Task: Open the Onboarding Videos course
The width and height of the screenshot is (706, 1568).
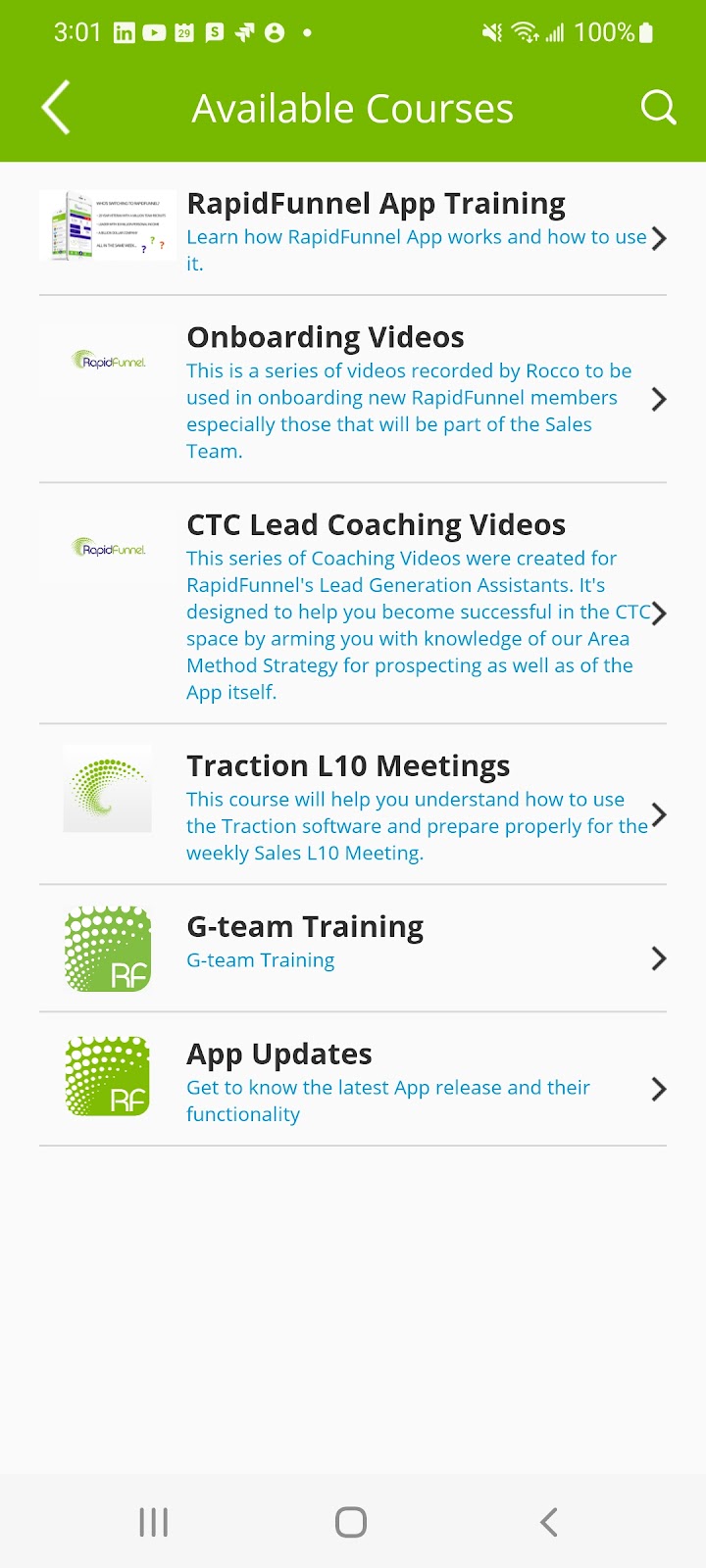Action: pyautogui.click(x=353, y=390)
